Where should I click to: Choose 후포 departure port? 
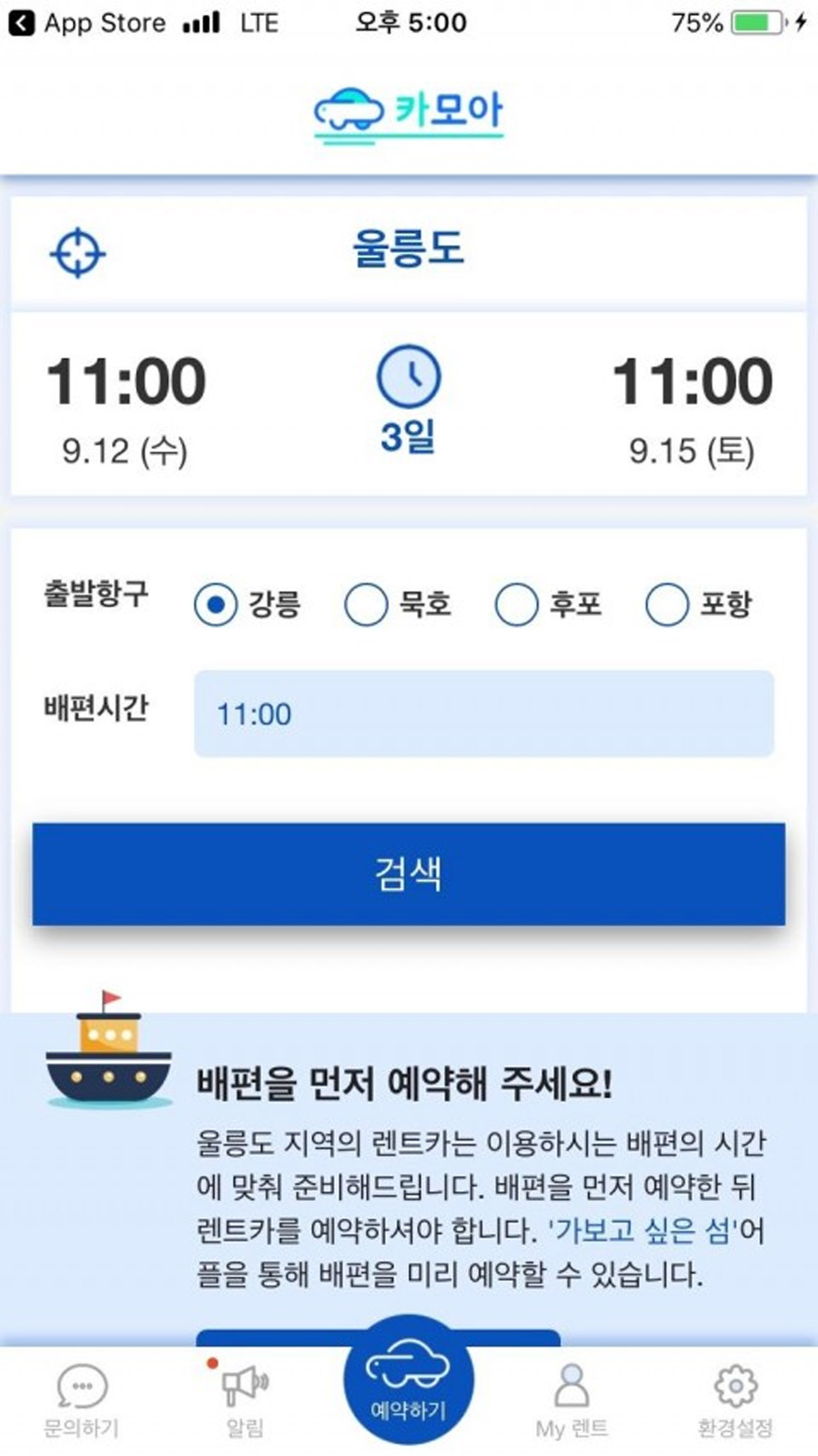click(x=548, y=604)
